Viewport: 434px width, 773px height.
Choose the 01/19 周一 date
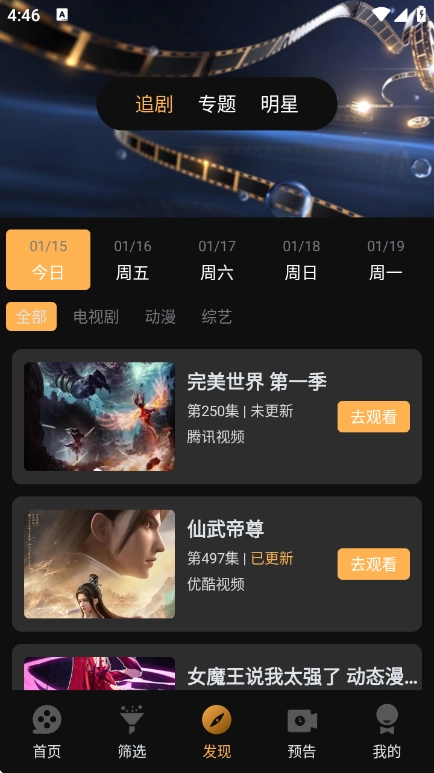coord(386,259)
